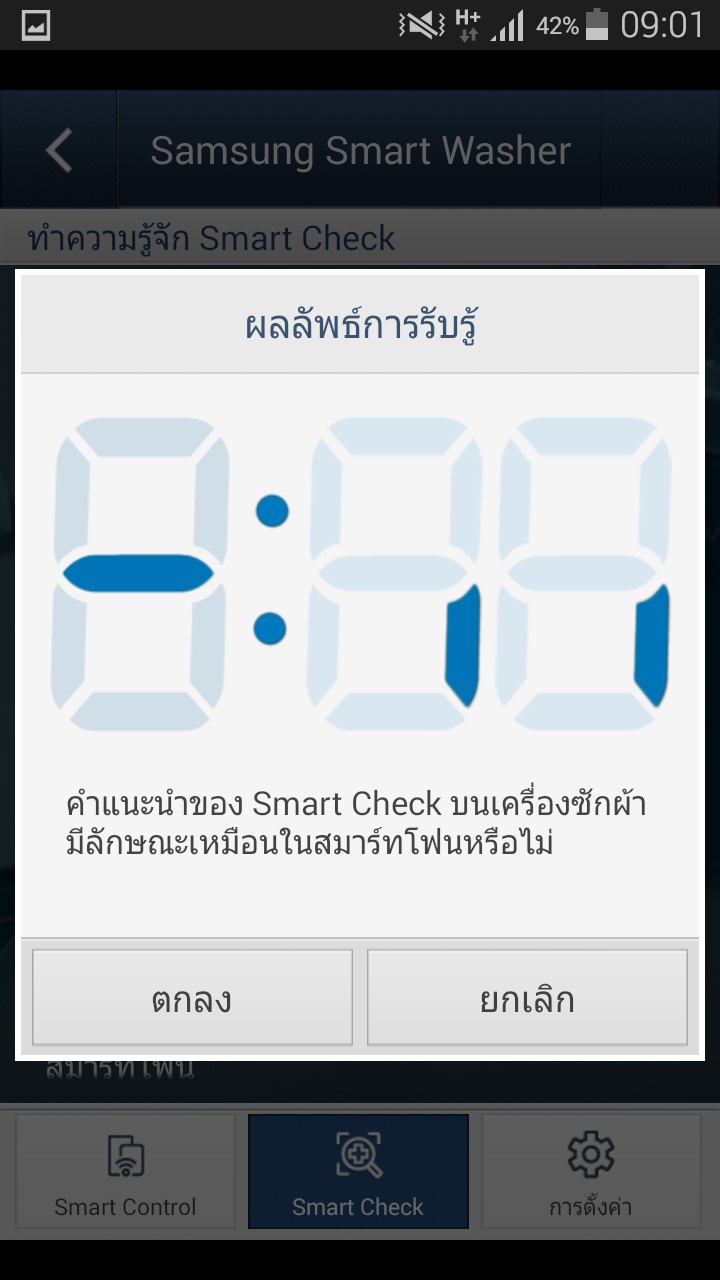
Task: Confirm with the ตกลง button
Action: click(x=192, y=998)
